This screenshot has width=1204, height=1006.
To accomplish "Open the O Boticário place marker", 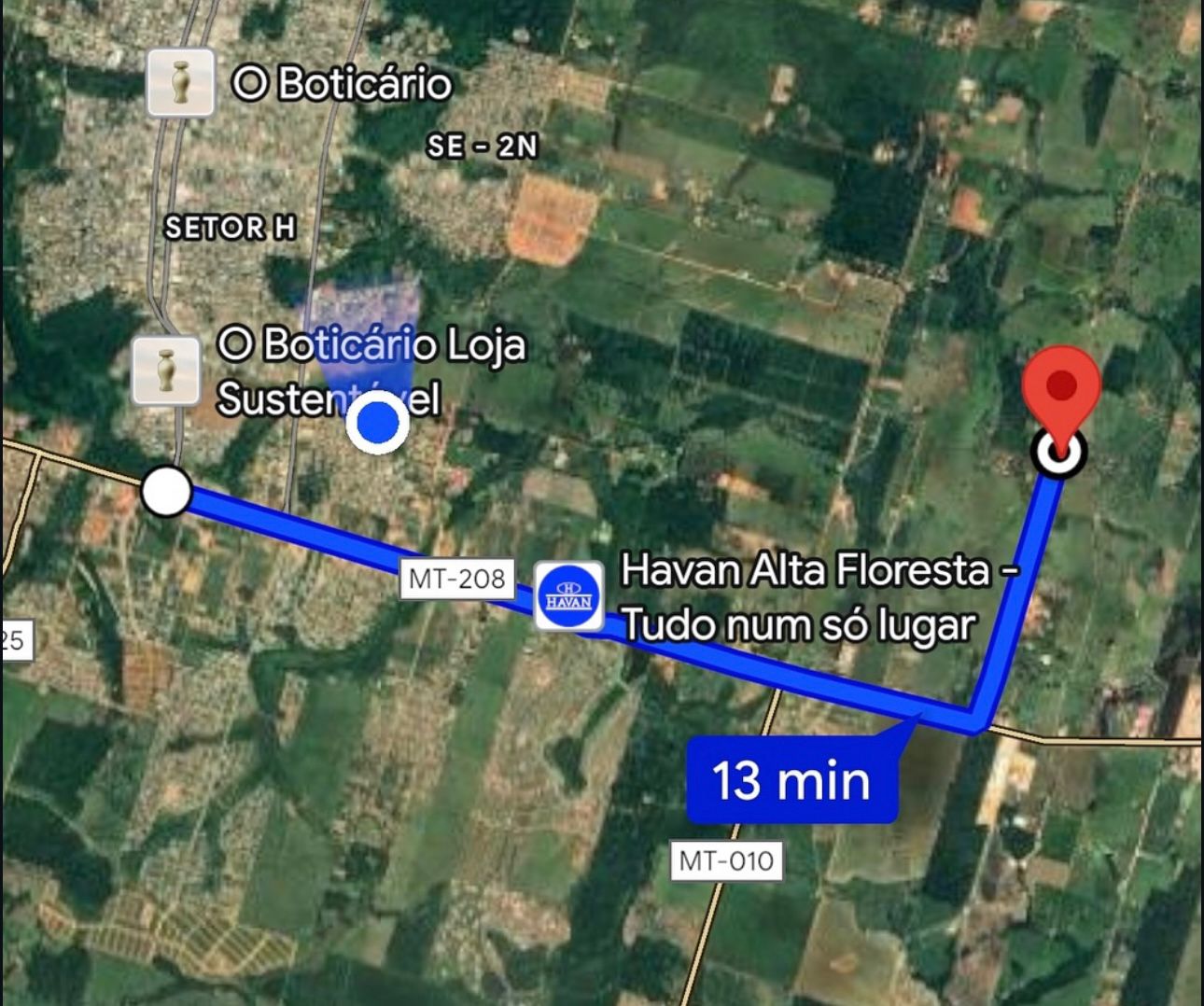I will pos(181,83).
